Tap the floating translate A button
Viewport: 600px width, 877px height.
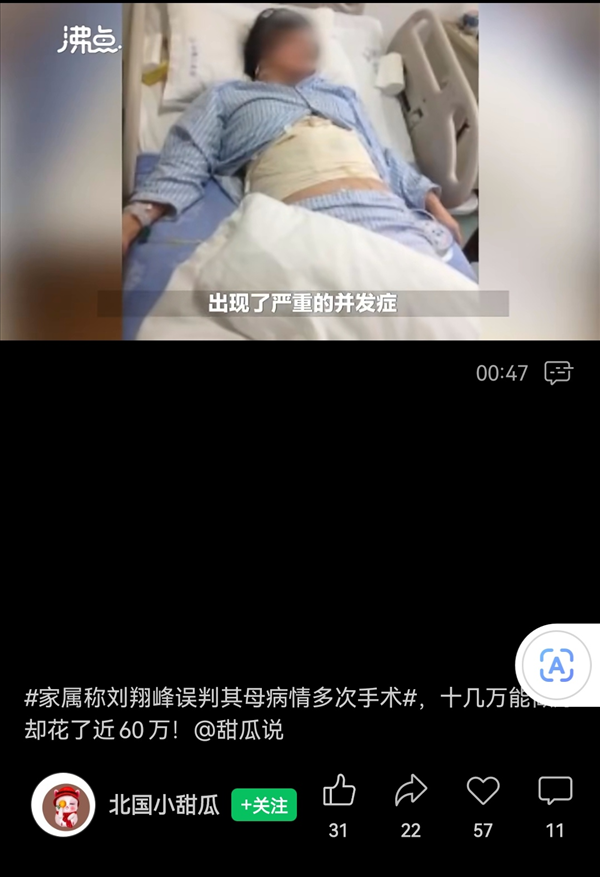coord(556,665)
